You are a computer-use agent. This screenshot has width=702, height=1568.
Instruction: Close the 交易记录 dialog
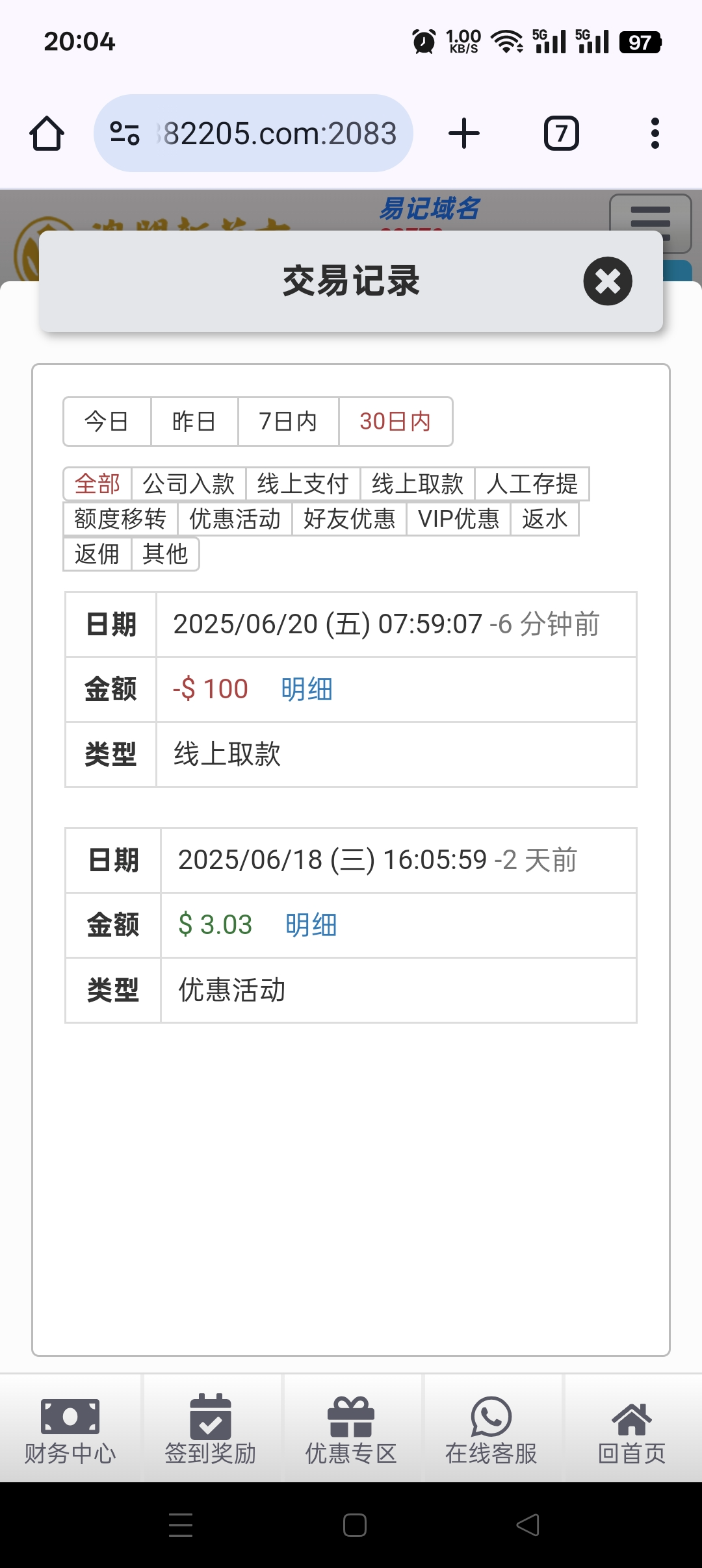(607, 281)
